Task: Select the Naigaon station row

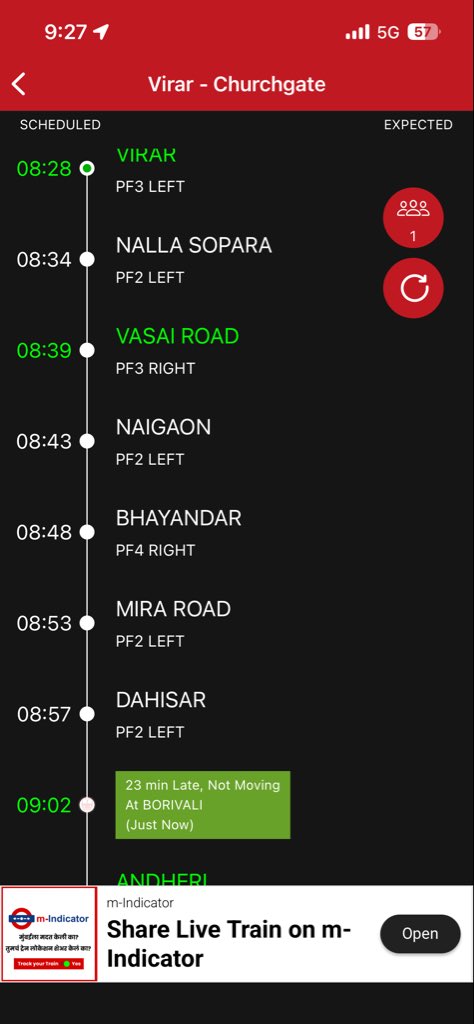Action: tap(237, 441)
